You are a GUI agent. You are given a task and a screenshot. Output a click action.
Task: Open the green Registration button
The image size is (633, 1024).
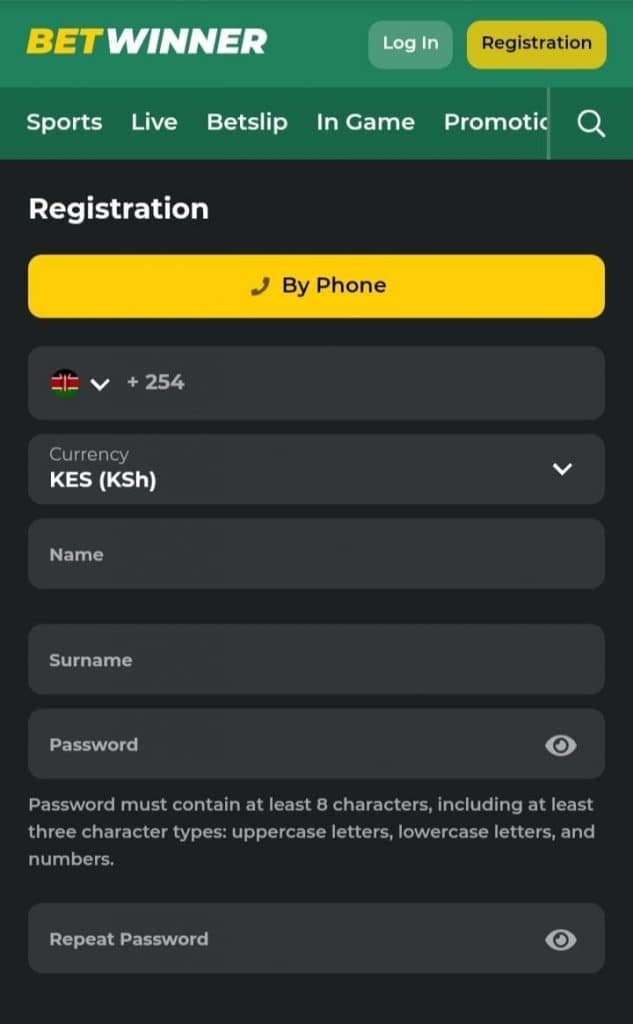536,44
